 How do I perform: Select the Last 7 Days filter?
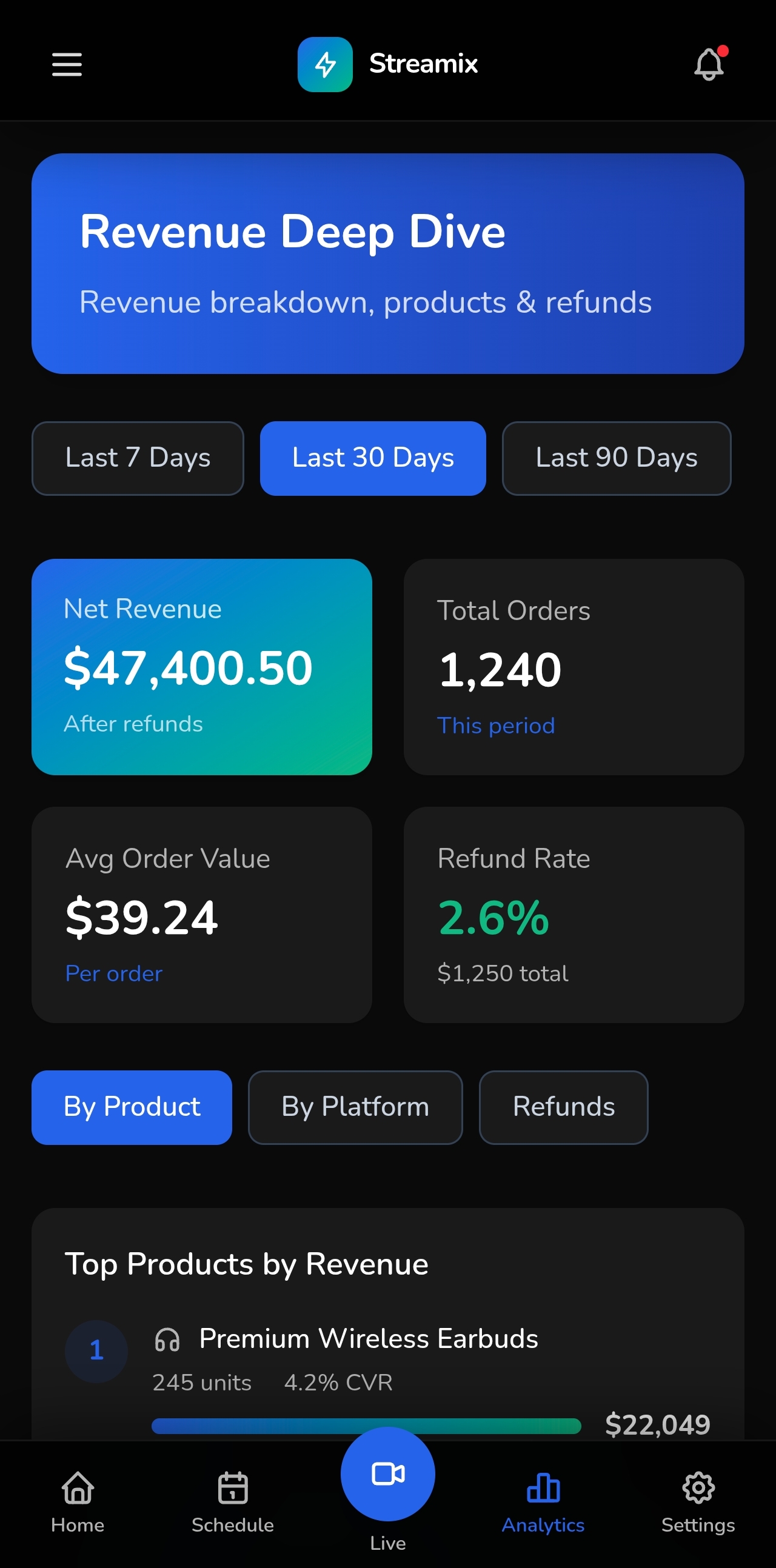click(x=138, y=458)
